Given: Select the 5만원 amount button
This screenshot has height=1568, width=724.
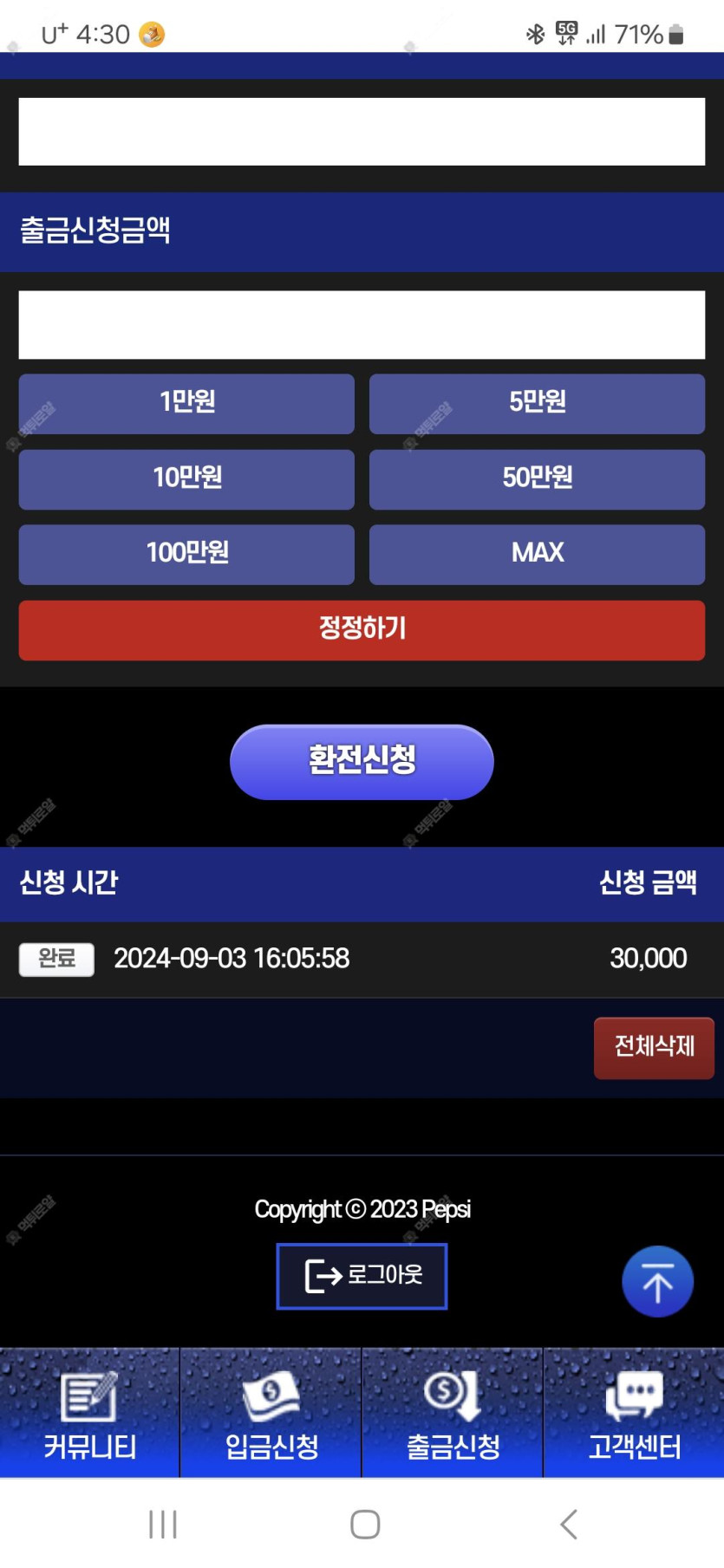Looking at the screenshot, I should pyautogui.click(x=537, y=403).
